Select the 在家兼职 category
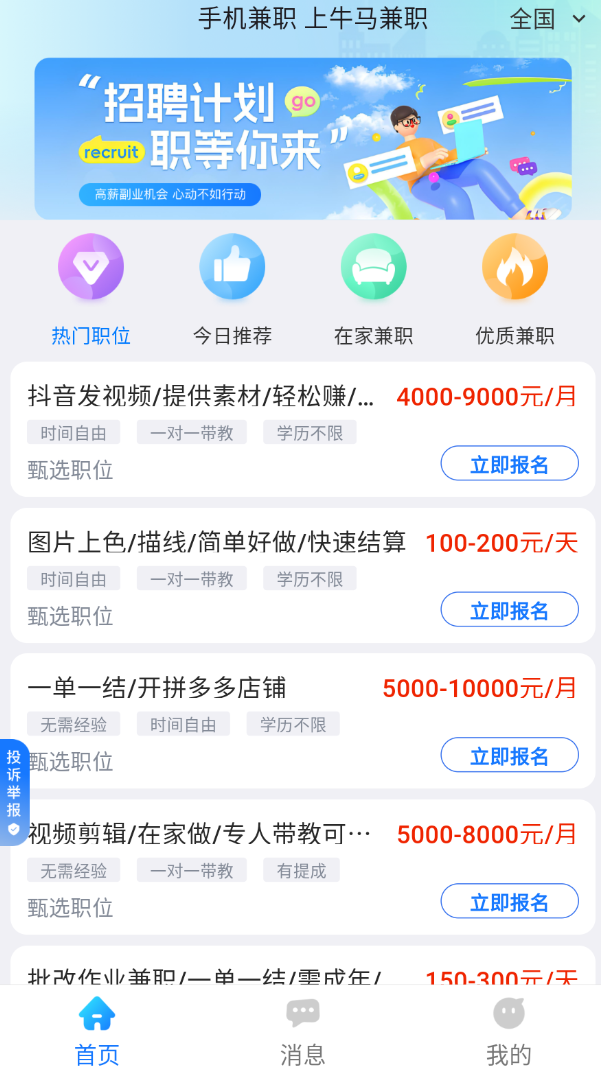 (373, 288)
